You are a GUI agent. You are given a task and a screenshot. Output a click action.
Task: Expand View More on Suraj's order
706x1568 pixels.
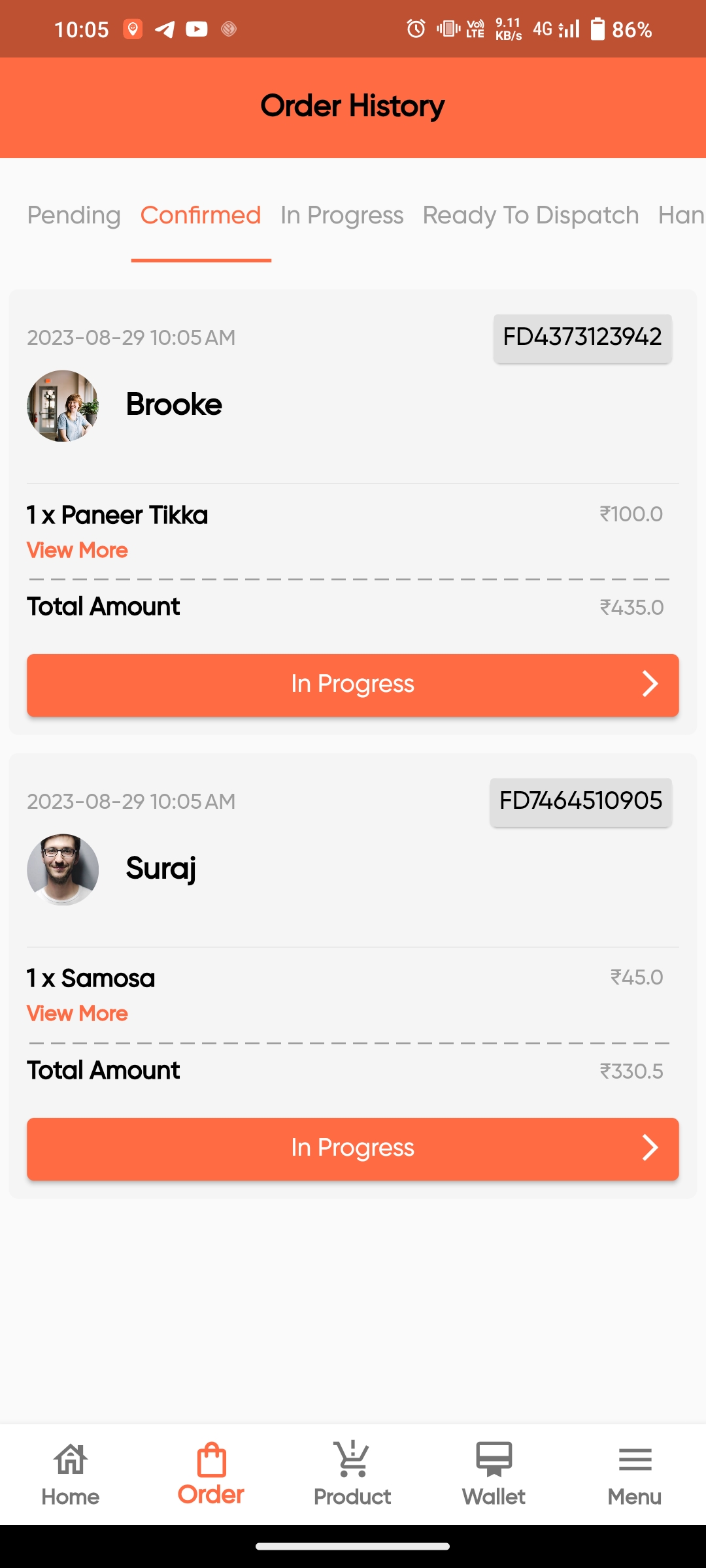77,1014
